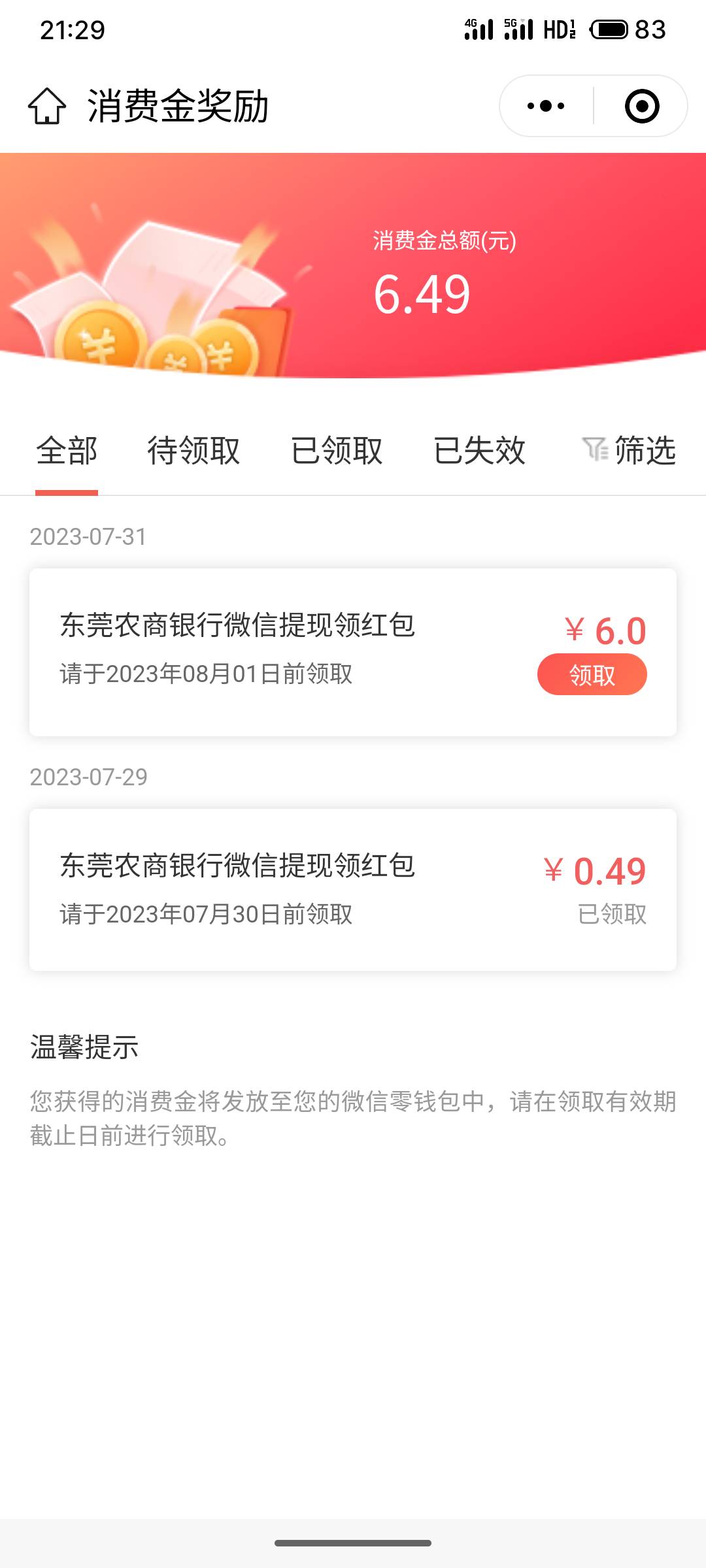Open the 2023-07-31 ¥6.0 reward card
This screenshot has width=706, height=1568.
353,652
